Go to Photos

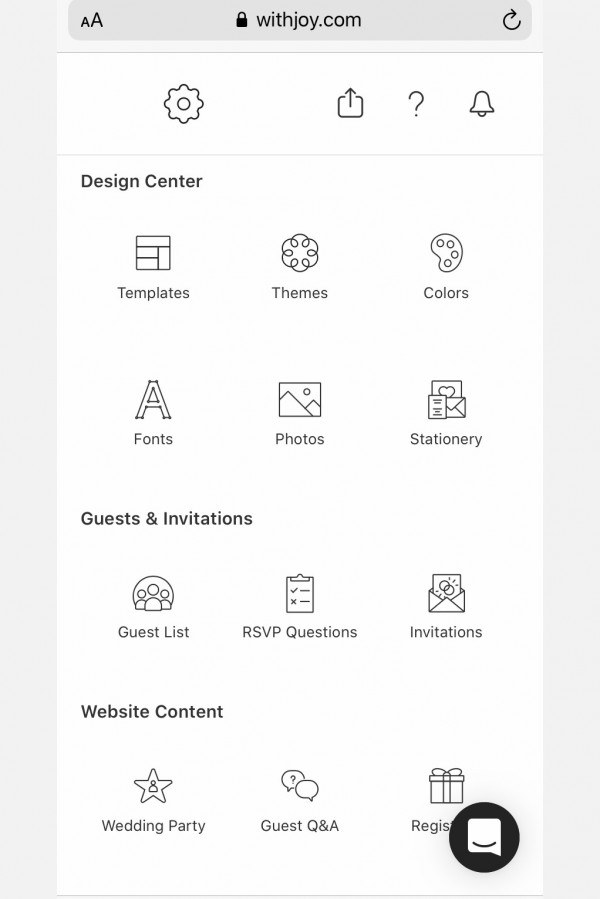299,413
